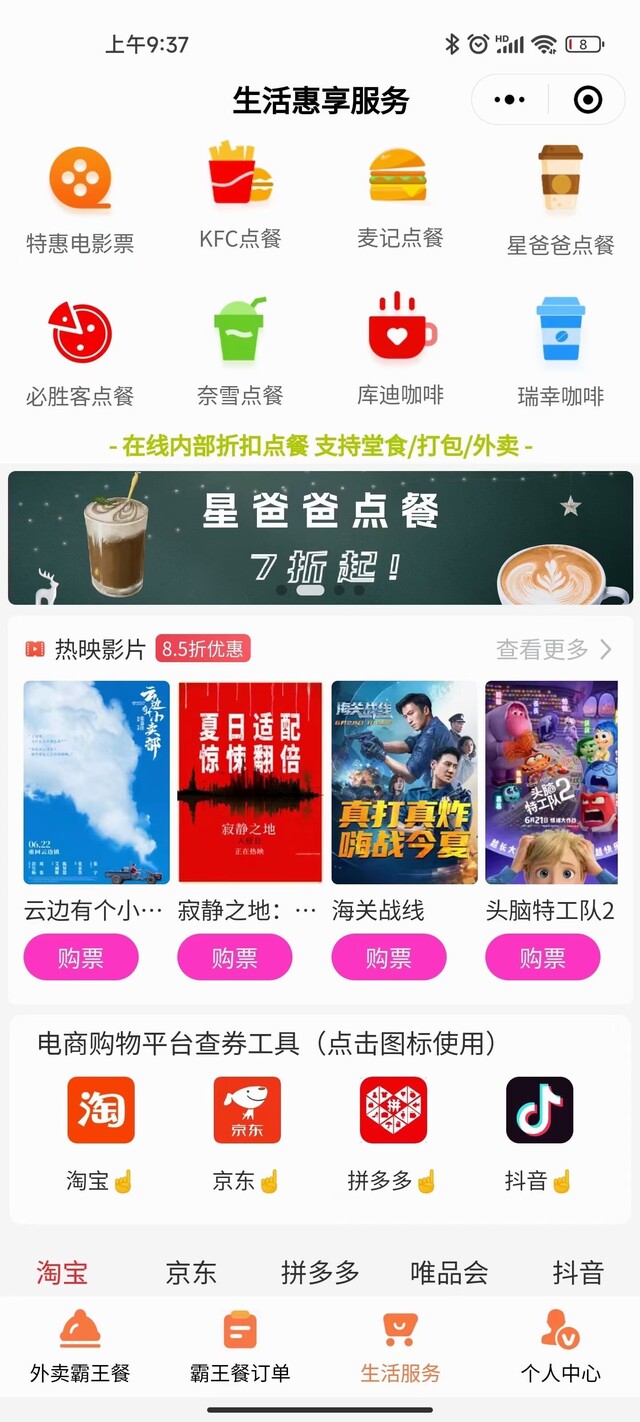Choose 瑞幸咖啡 shortcut
The width and height of the screenshot is (640, 1422).
(x=560, y=350)
